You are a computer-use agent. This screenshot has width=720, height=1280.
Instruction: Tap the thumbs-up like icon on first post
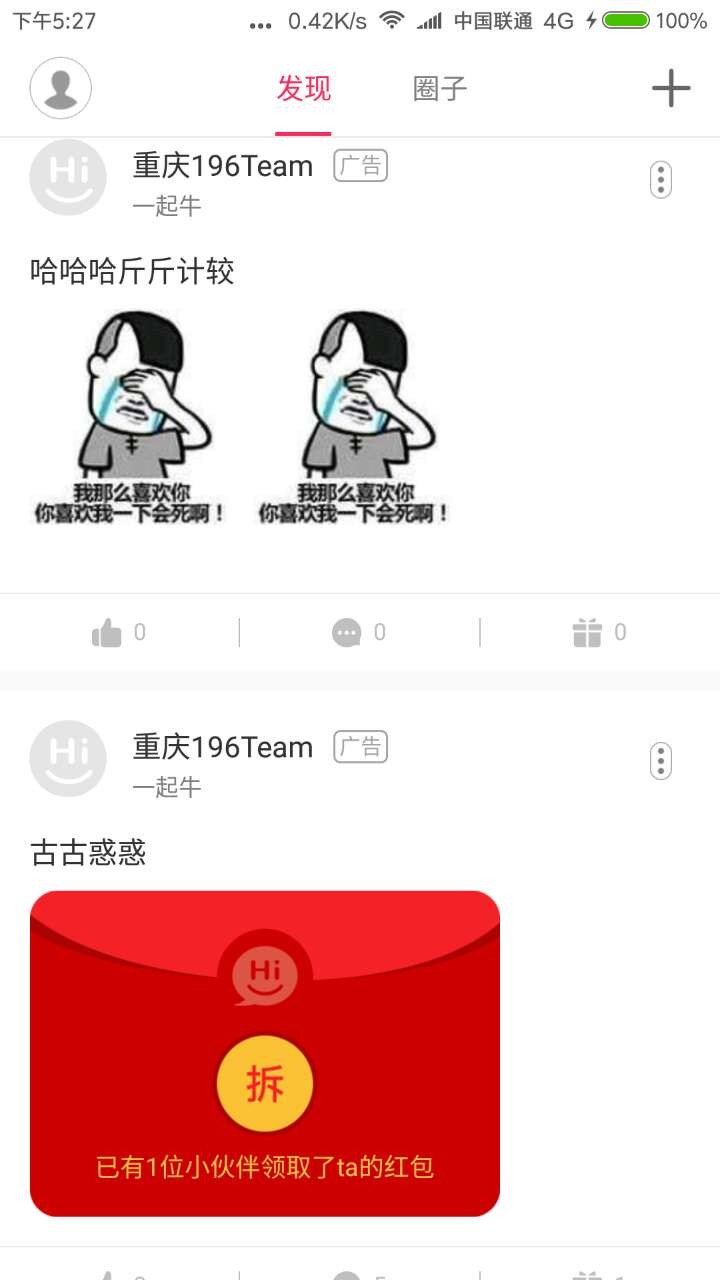[x=108, y=631]
